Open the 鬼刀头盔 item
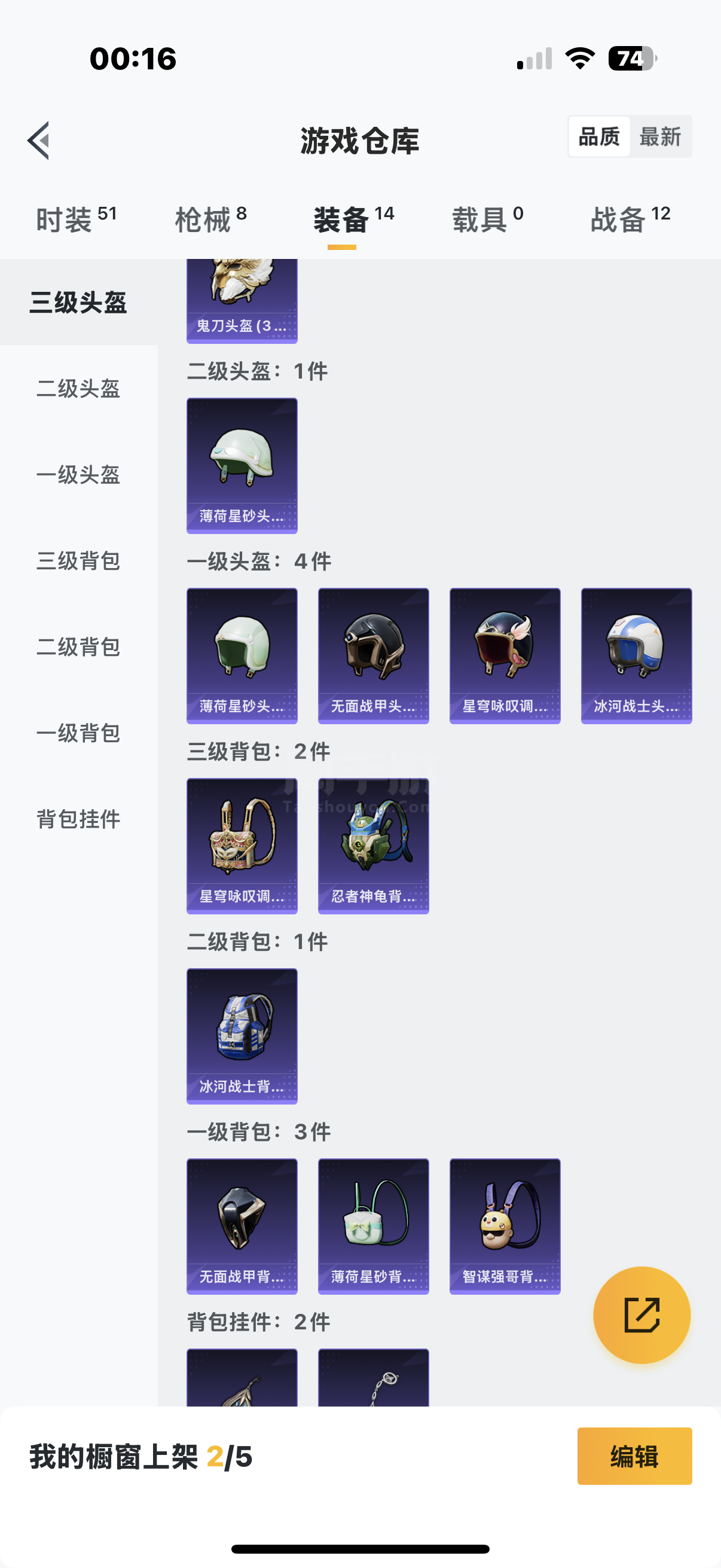The height and width of the screenshot is (1568, 721). (242, 301)
